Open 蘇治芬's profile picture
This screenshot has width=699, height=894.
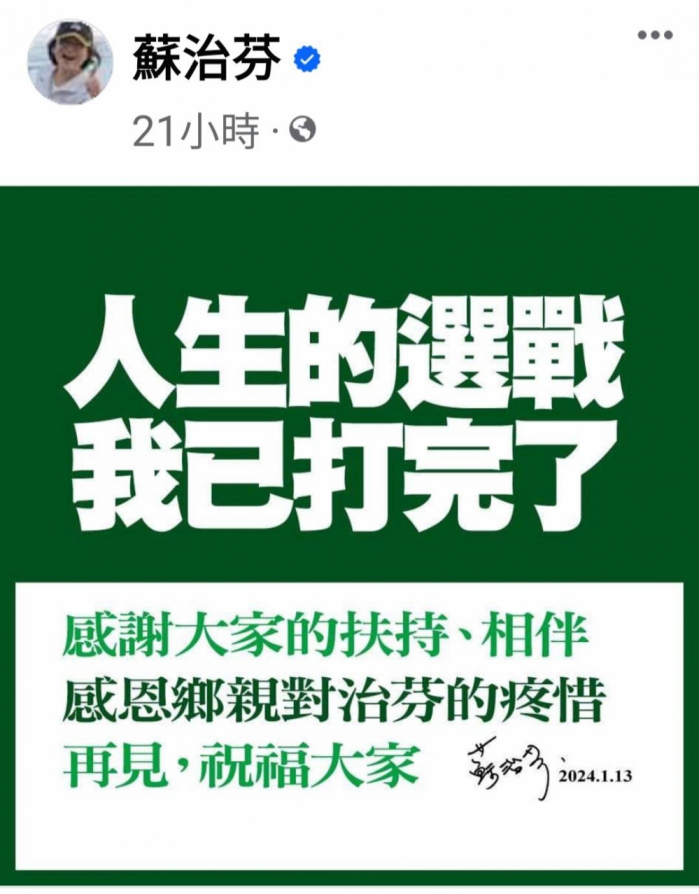pyautogui.click(x=69, y=62)
